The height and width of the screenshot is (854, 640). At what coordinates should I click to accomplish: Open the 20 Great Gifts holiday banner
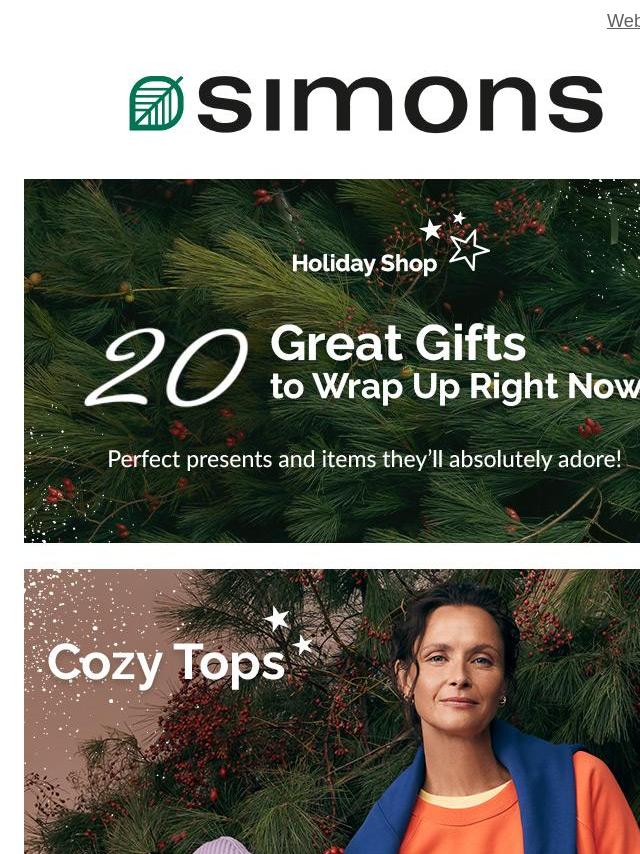[332, 361]
